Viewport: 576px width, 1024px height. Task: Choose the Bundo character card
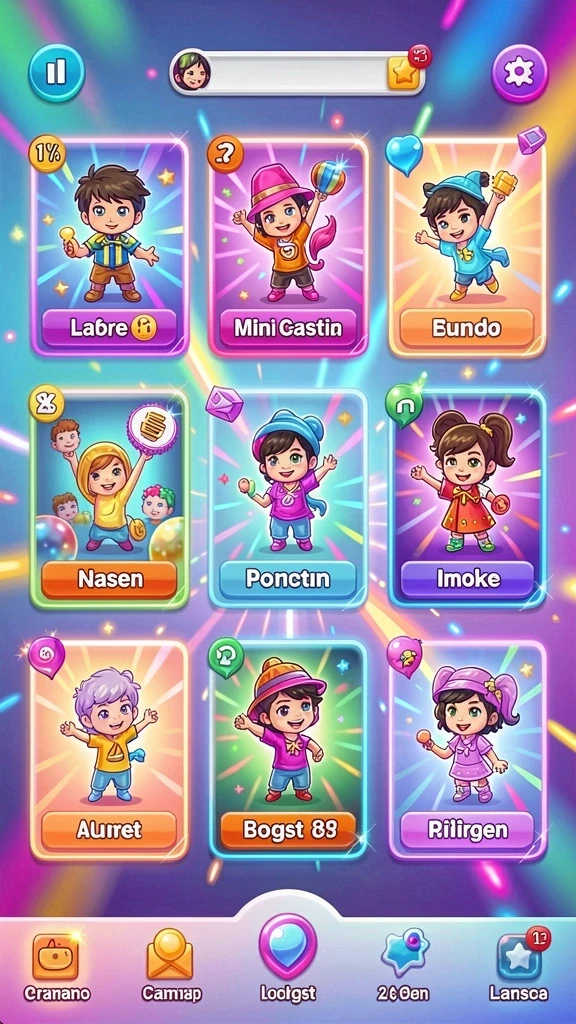pos(467,247)
